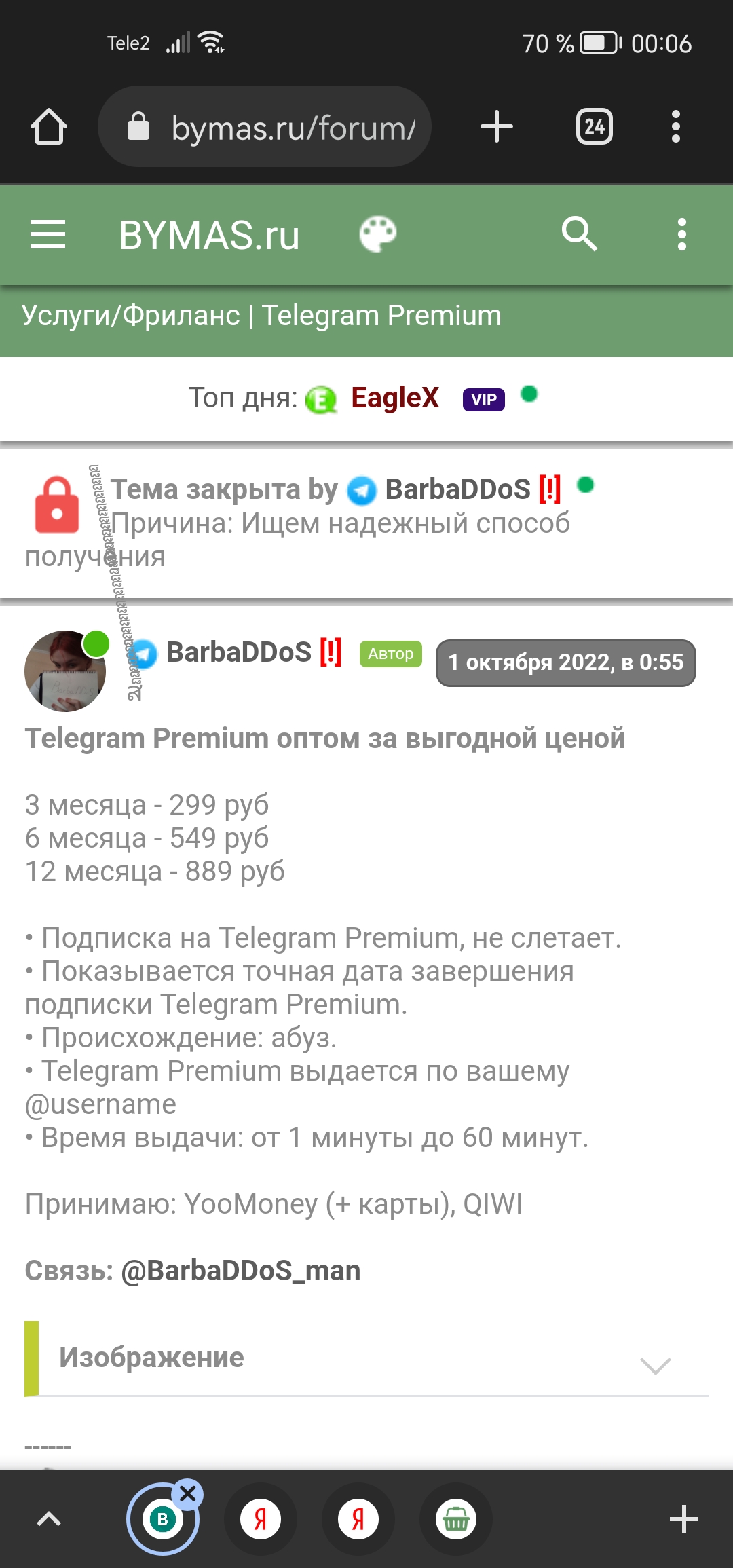View the post author's avatar
This screenshot has width=733, height=1568.
point(65,671)
